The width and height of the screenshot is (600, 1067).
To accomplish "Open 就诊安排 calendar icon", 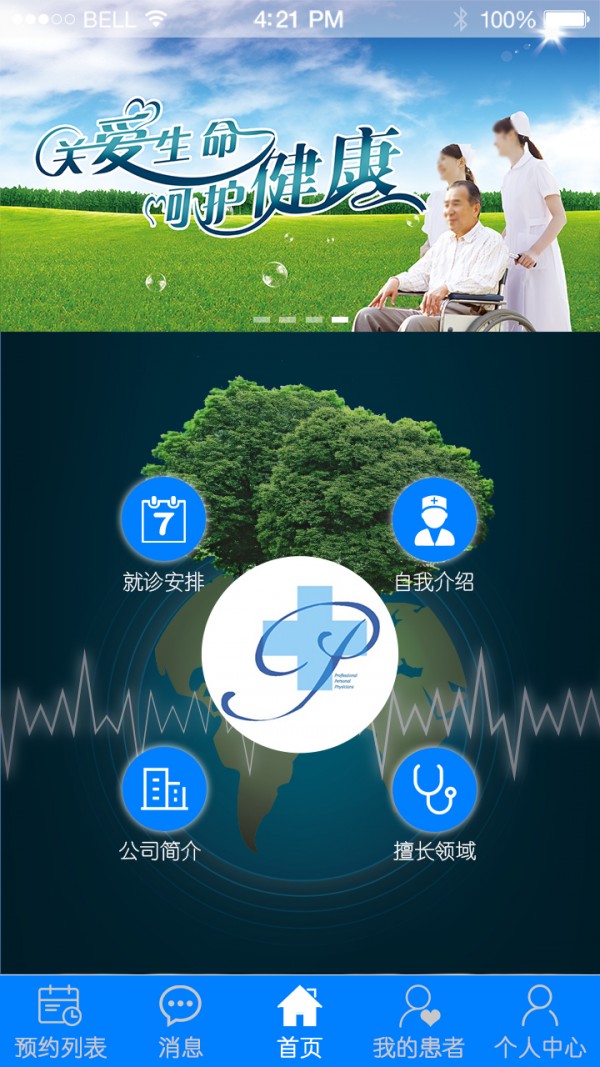I will click(x=163, y=520).
